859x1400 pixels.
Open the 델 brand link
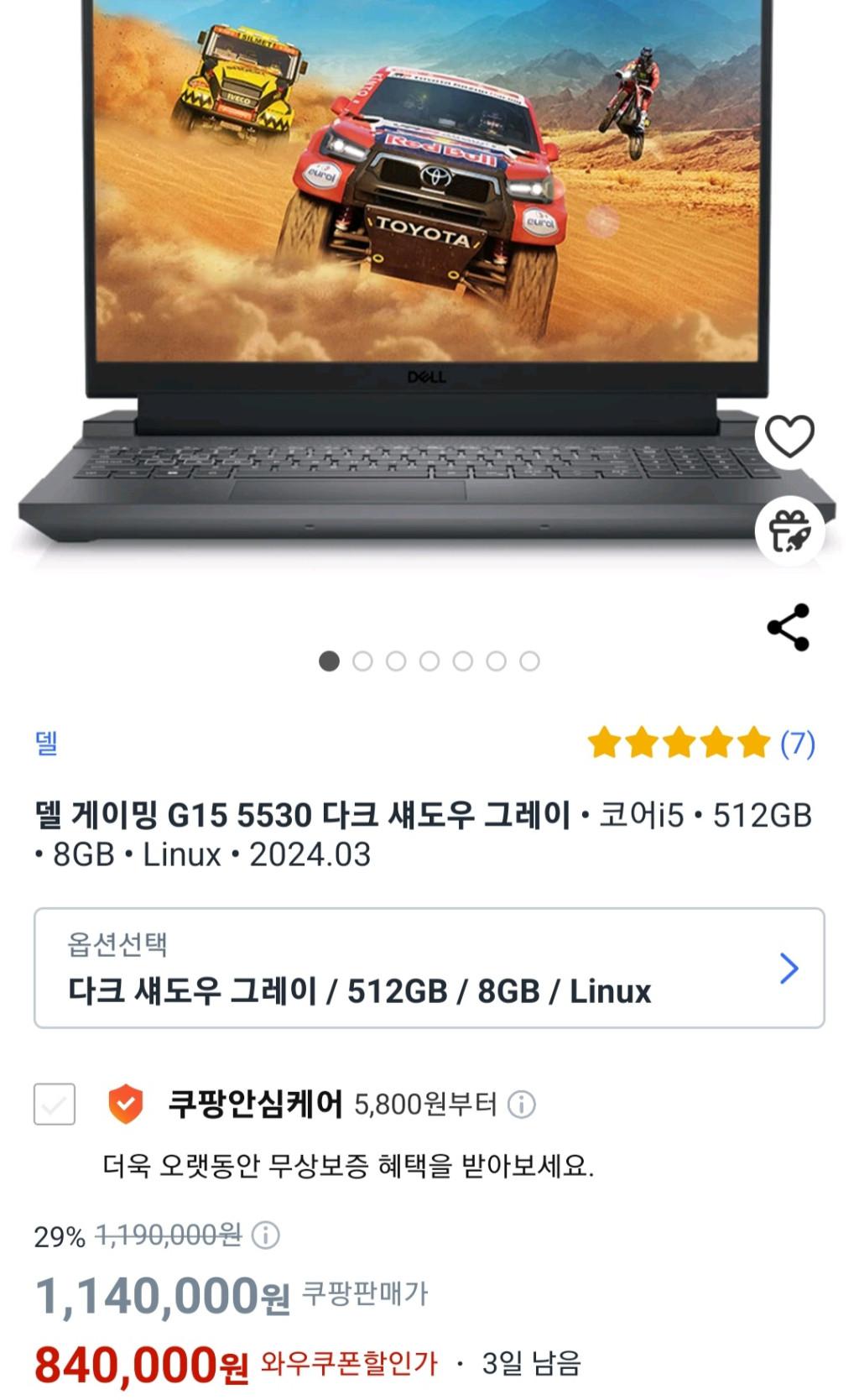click(46, 743)
